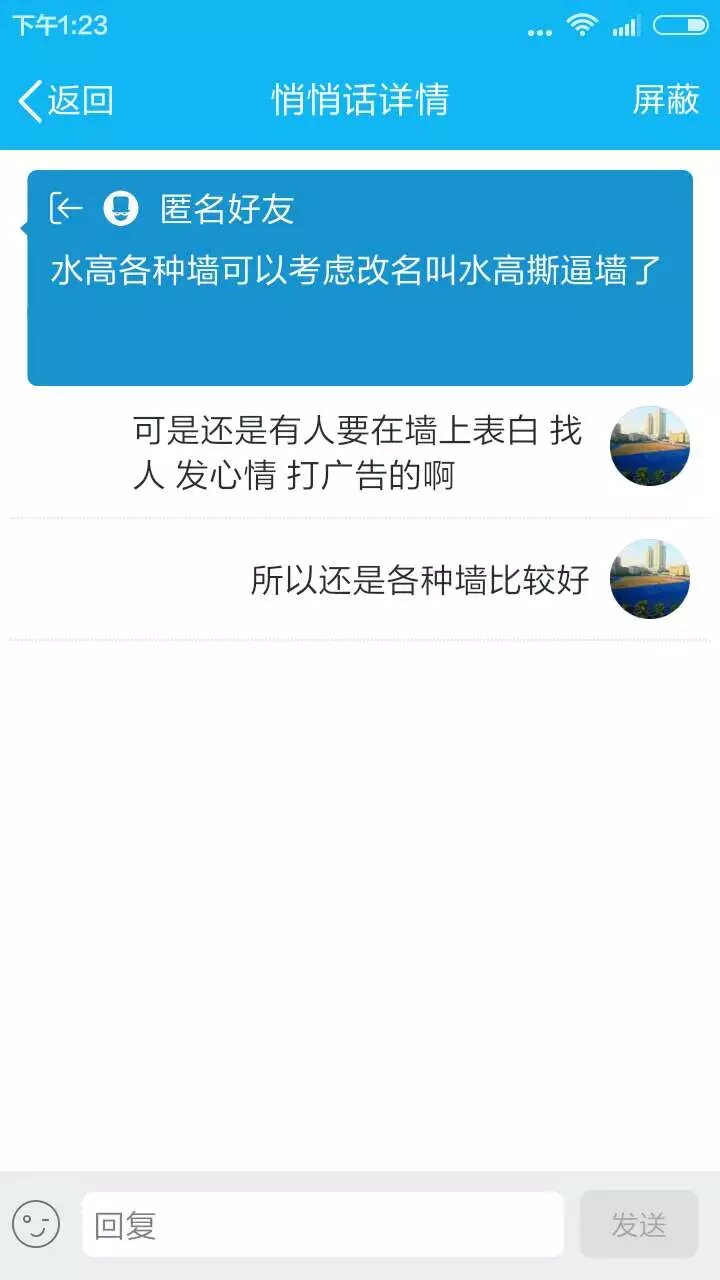This screenshot has height=1280, width=720.
Task: Tap the 发送 send button
Action: (638, 1224)
